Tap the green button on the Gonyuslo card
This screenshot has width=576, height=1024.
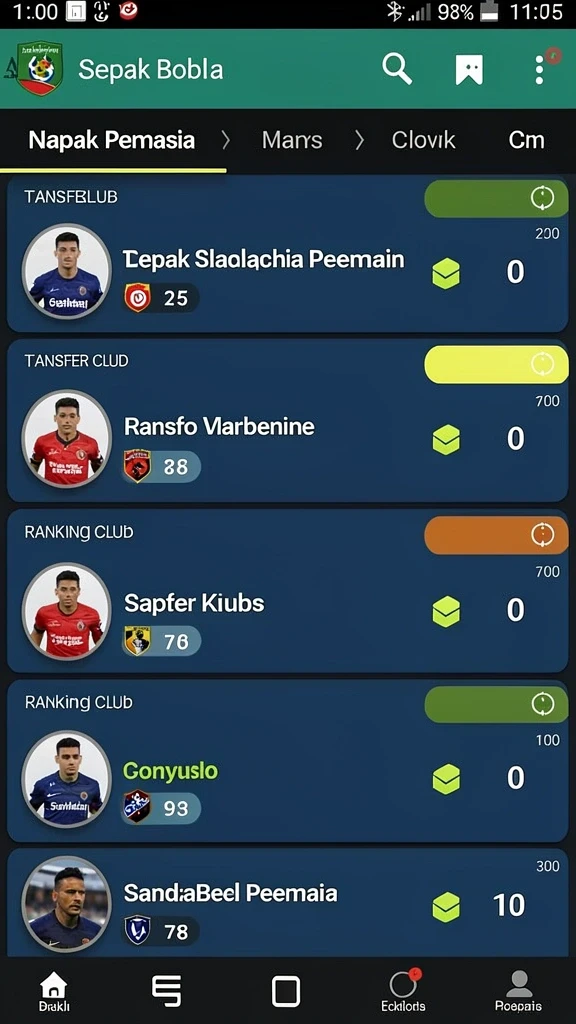496,705
